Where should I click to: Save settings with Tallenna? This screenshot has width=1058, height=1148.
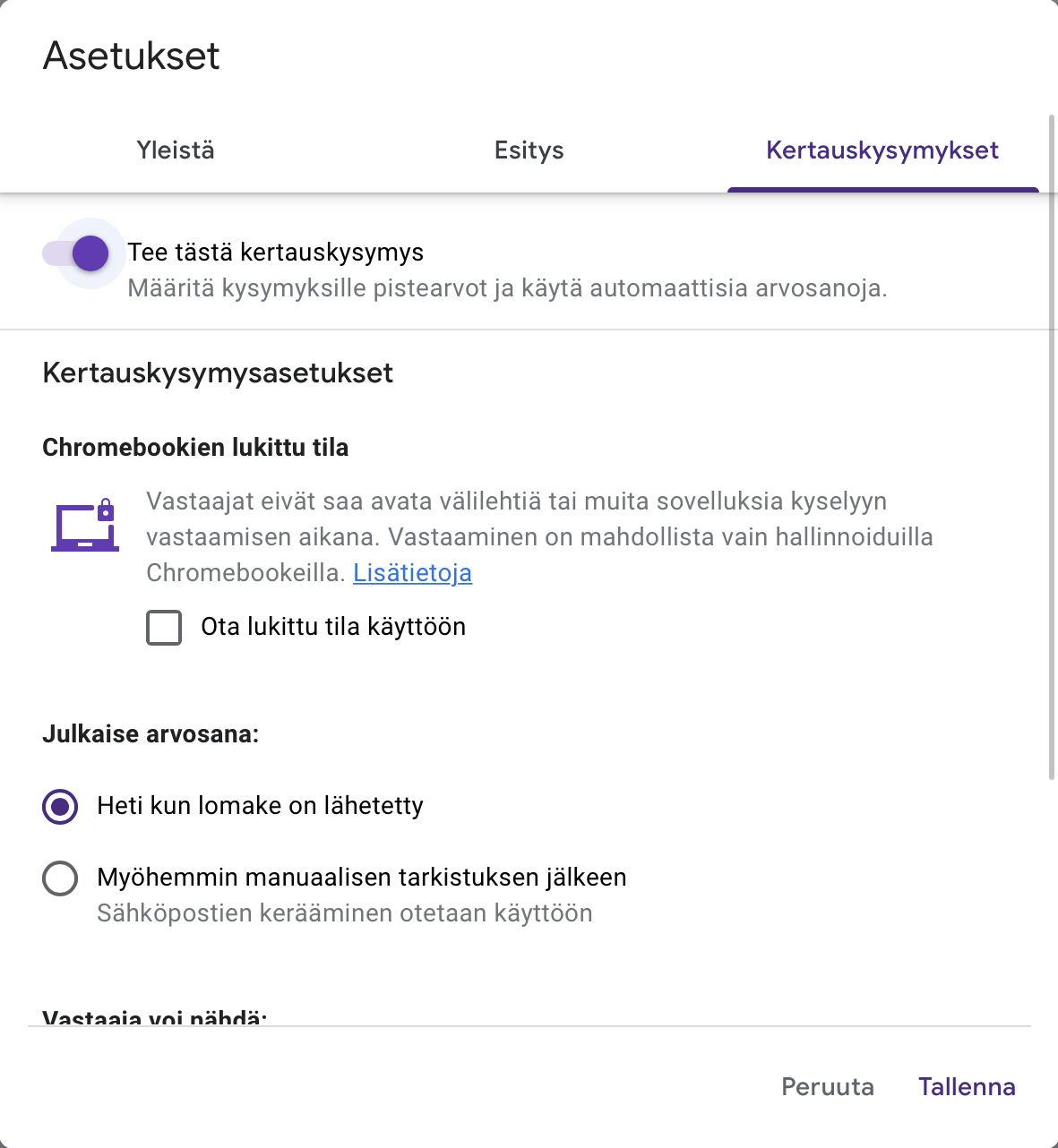point(967,1087)
